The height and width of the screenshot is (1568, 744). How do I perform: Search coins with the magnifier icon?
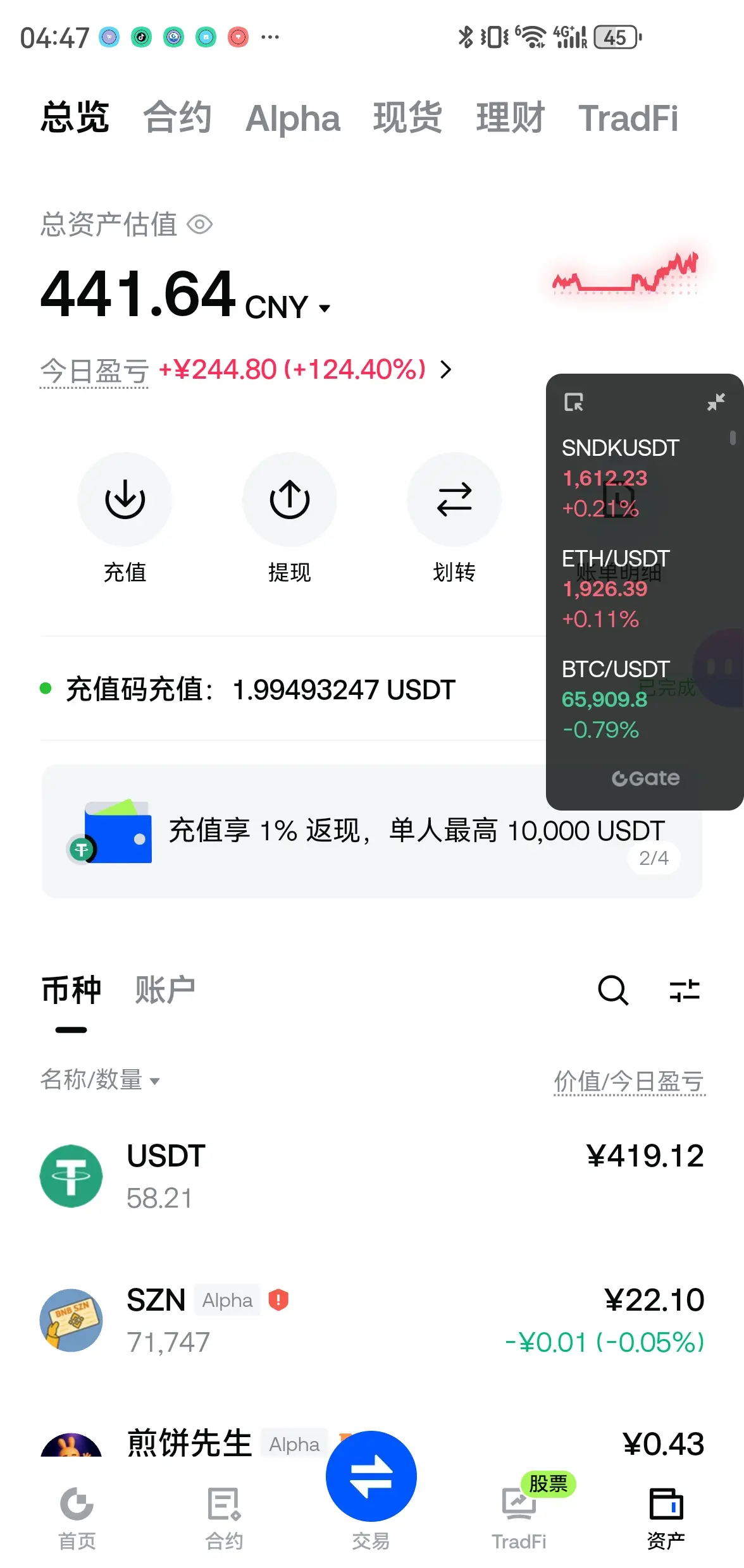tap(613, 990)
